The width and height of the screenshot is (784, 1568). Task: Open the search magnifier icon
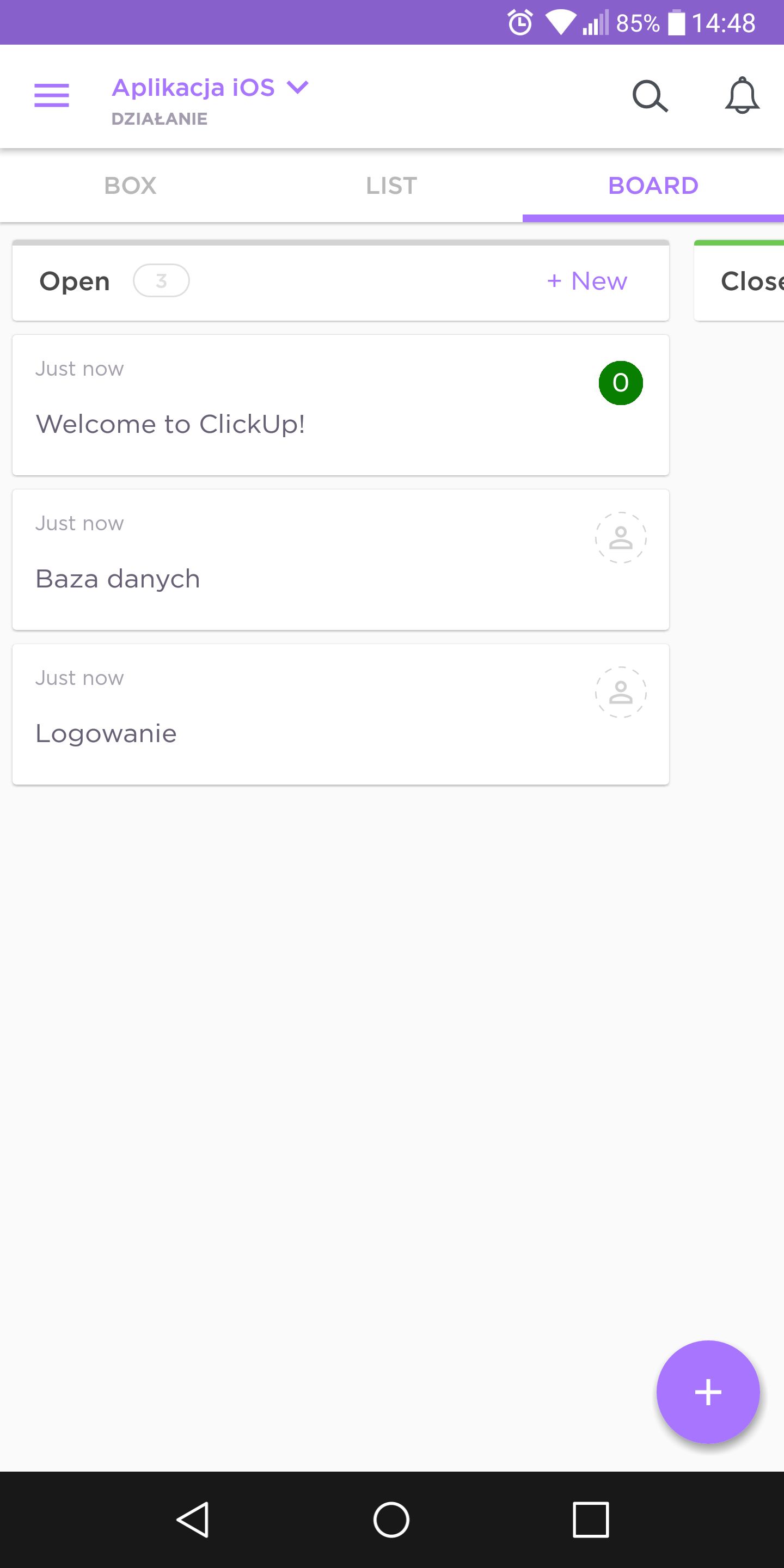coord(650,96)
